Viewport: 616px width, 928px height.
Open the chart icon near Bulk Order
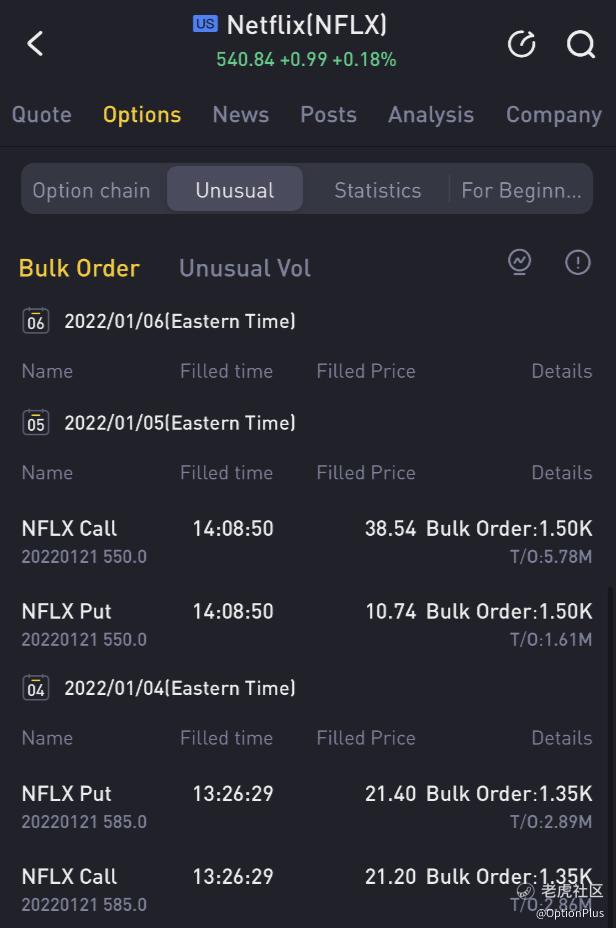(x=519, y=262)
